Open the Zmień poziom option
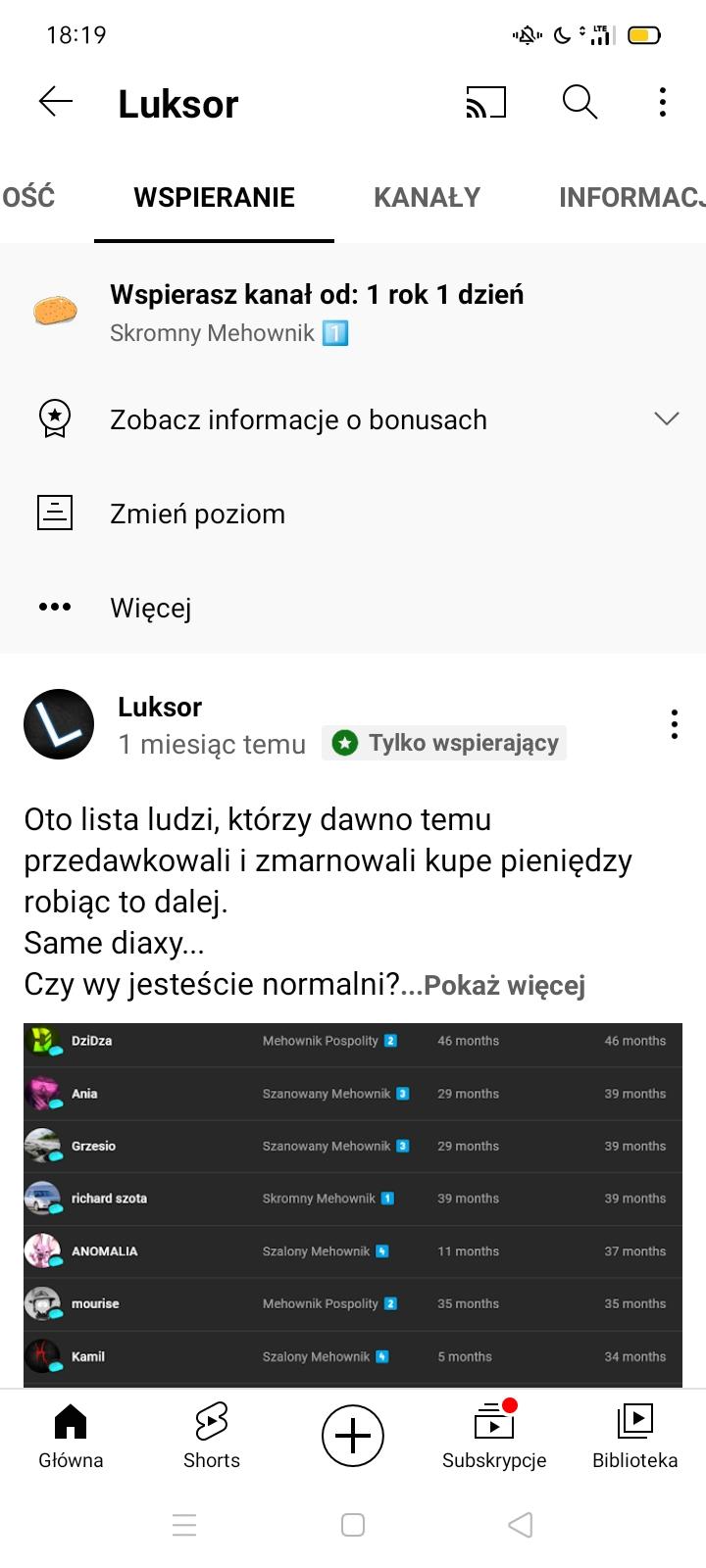This screenshot has width=706, height=1568. pos(197,514)
